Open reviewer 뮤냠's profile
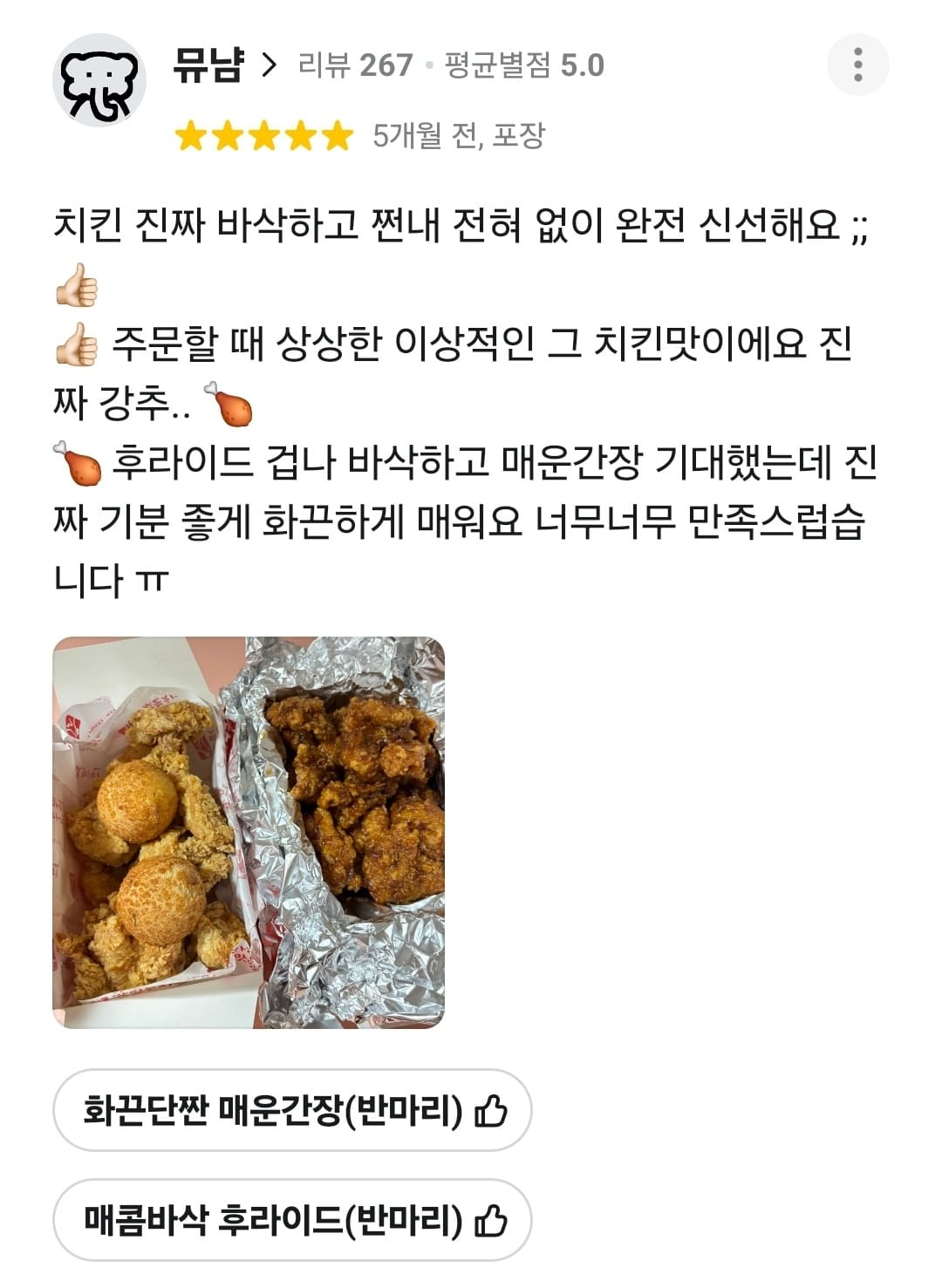This screenshot has height=1288, width=942. 207,64
